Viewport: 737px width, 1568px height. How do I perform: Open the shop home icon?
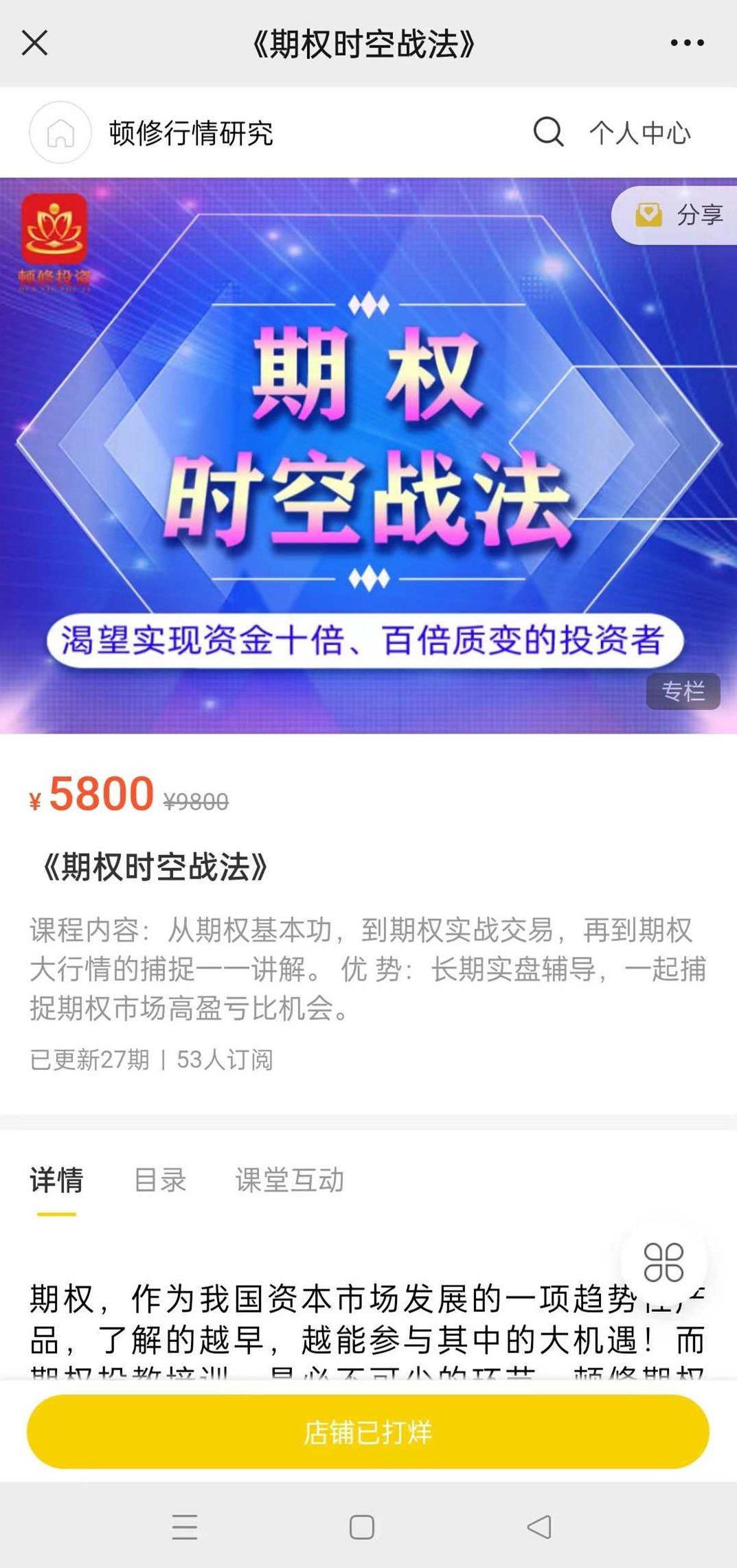pyautogui.click(x=60, y=132)
